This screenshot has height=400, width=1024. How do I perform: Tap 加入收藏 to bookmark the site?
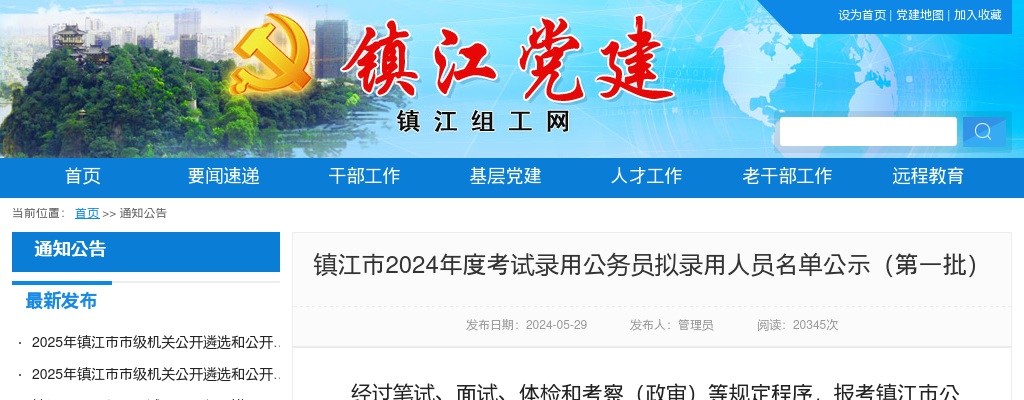pyautogui.click(x=977, y=15)
